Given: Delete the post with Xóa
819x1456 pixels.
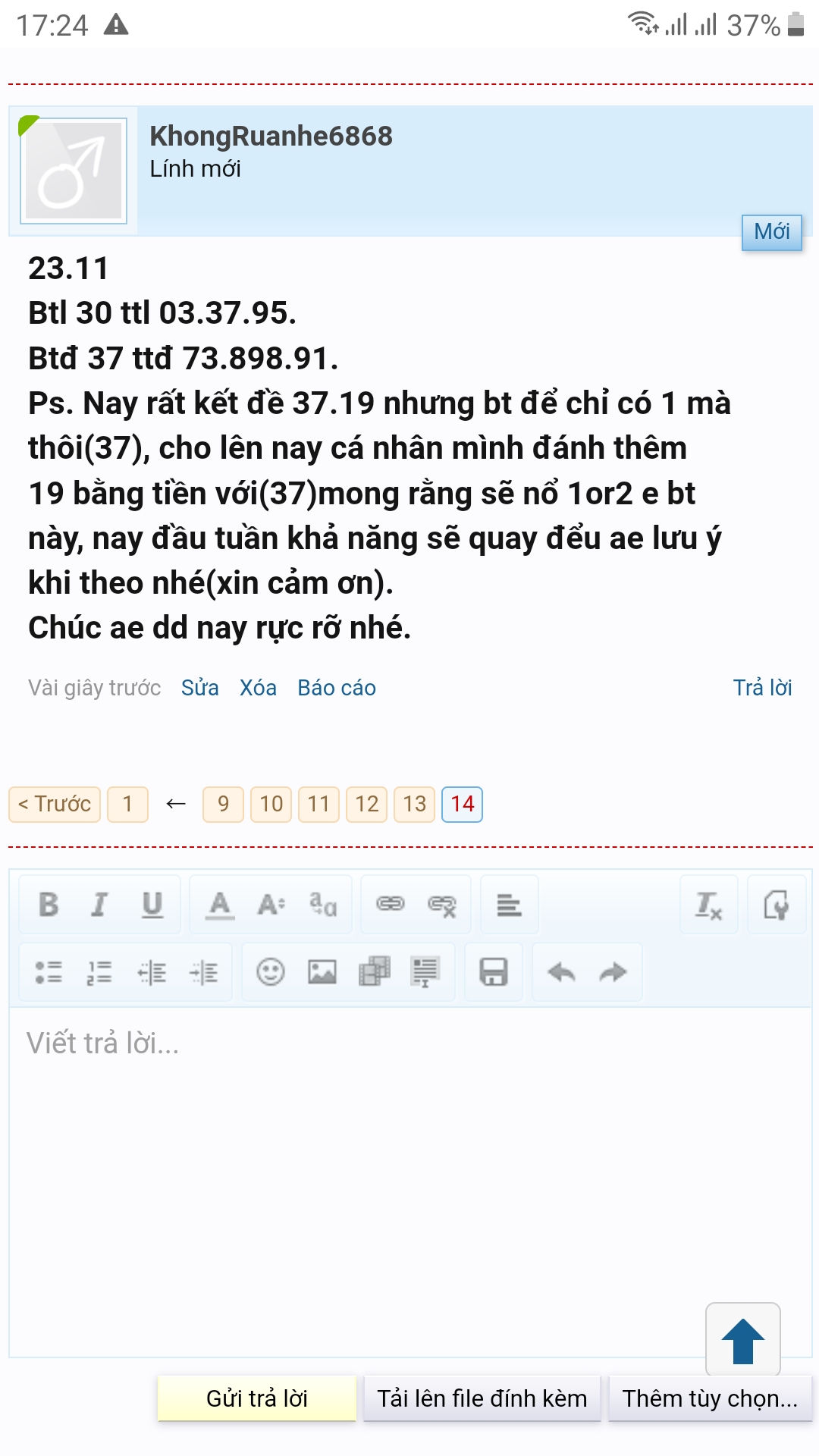Looking at the screenshot, I should pyautogui.click(x=258, y=688).
